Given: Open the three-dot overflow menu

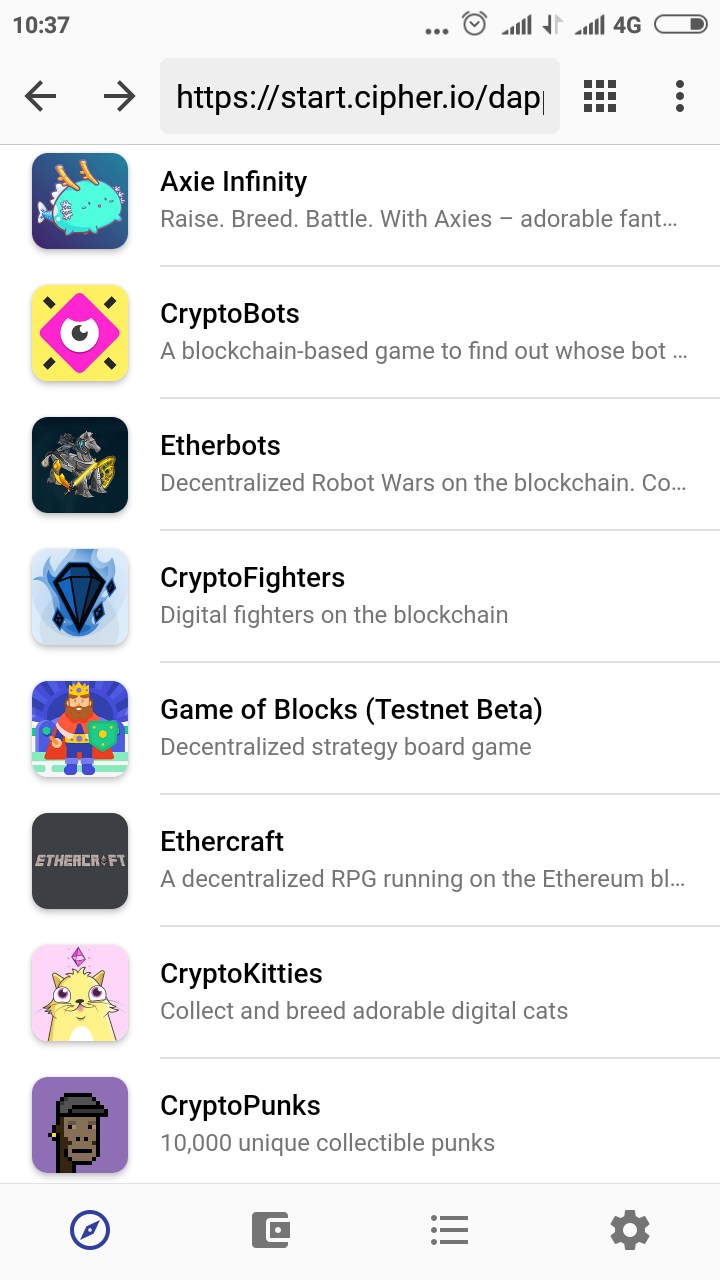Looking at the screenshot, I should coord(680,96).
